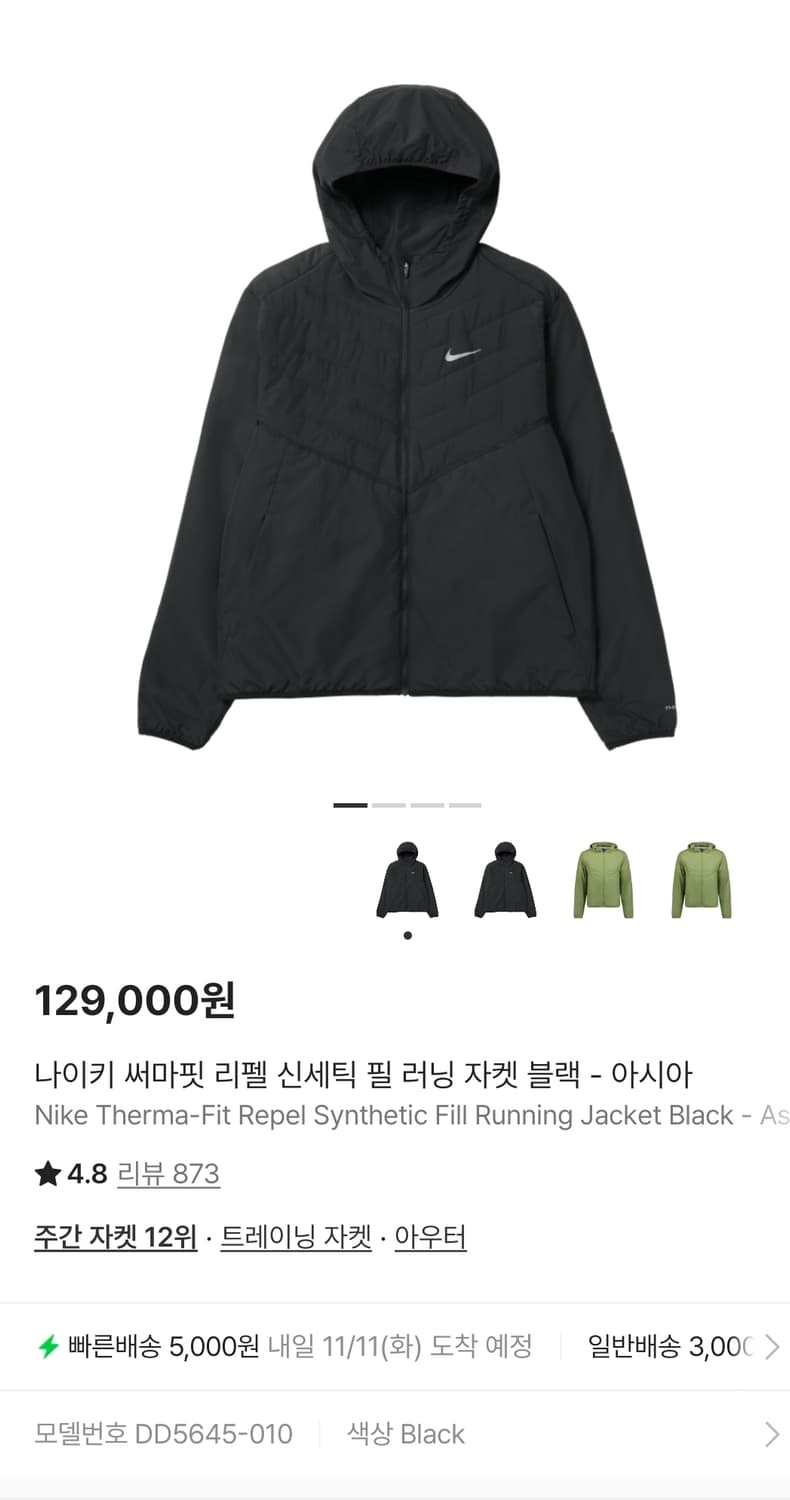790x1500 pixels.
Task: Select the fourth carousel indicator bar
Action: click(x=463, y=804)
